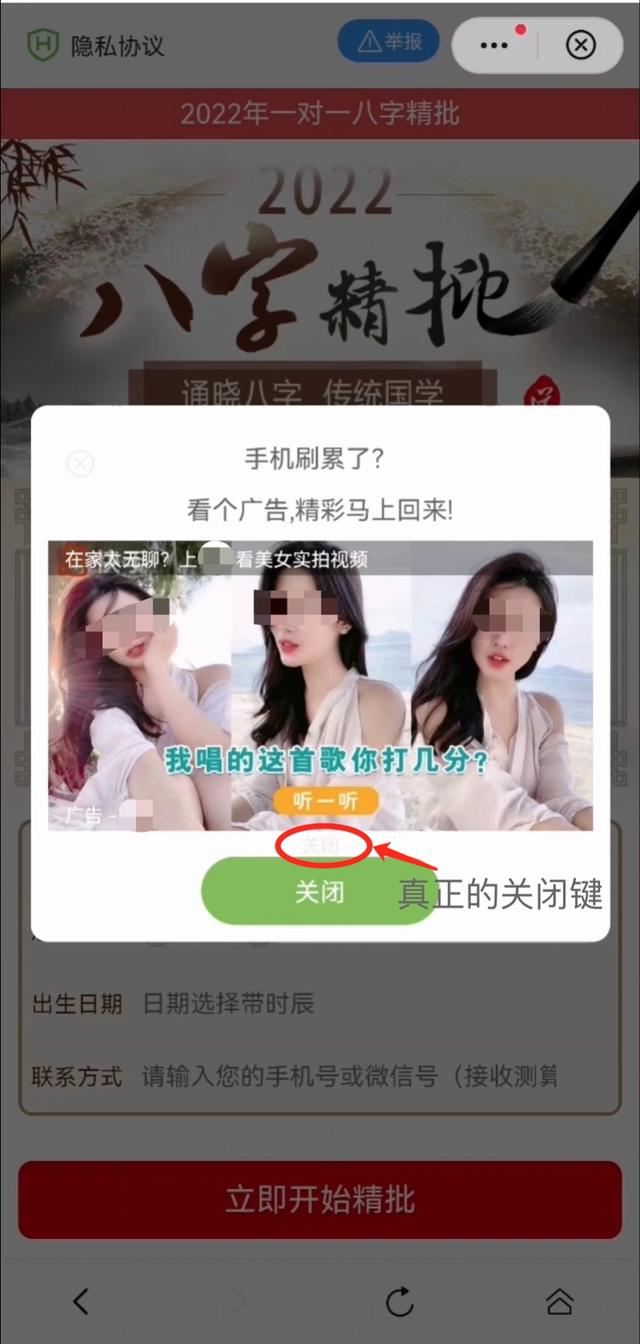Viewport: 640px width, 1344px height.
Task: Tap the 立即开始精批 button
Action: click(x=320, y=1200)
